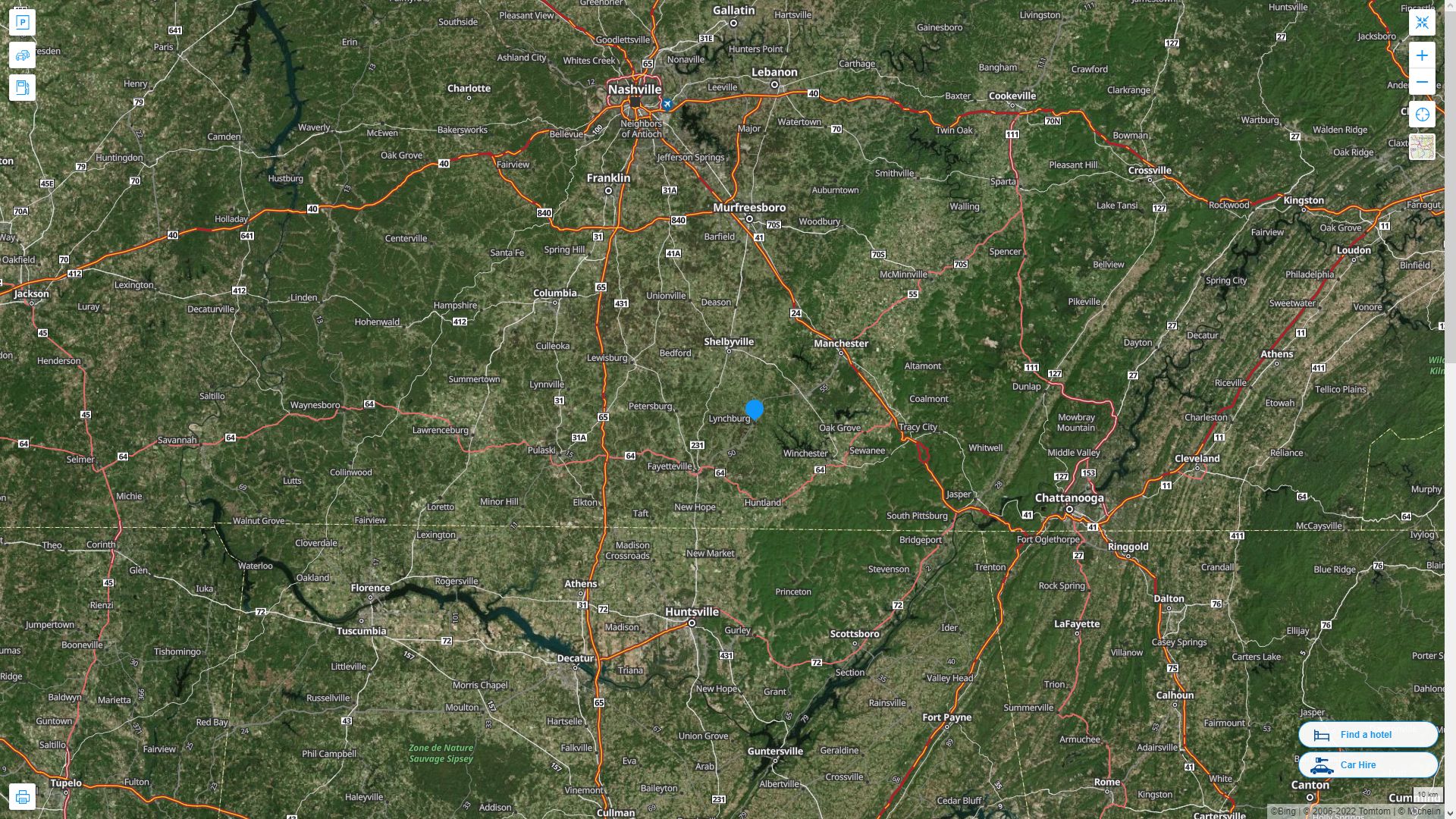
Task: Open Car Hire
Action: pyautogui.click(x=1367, y=764)
